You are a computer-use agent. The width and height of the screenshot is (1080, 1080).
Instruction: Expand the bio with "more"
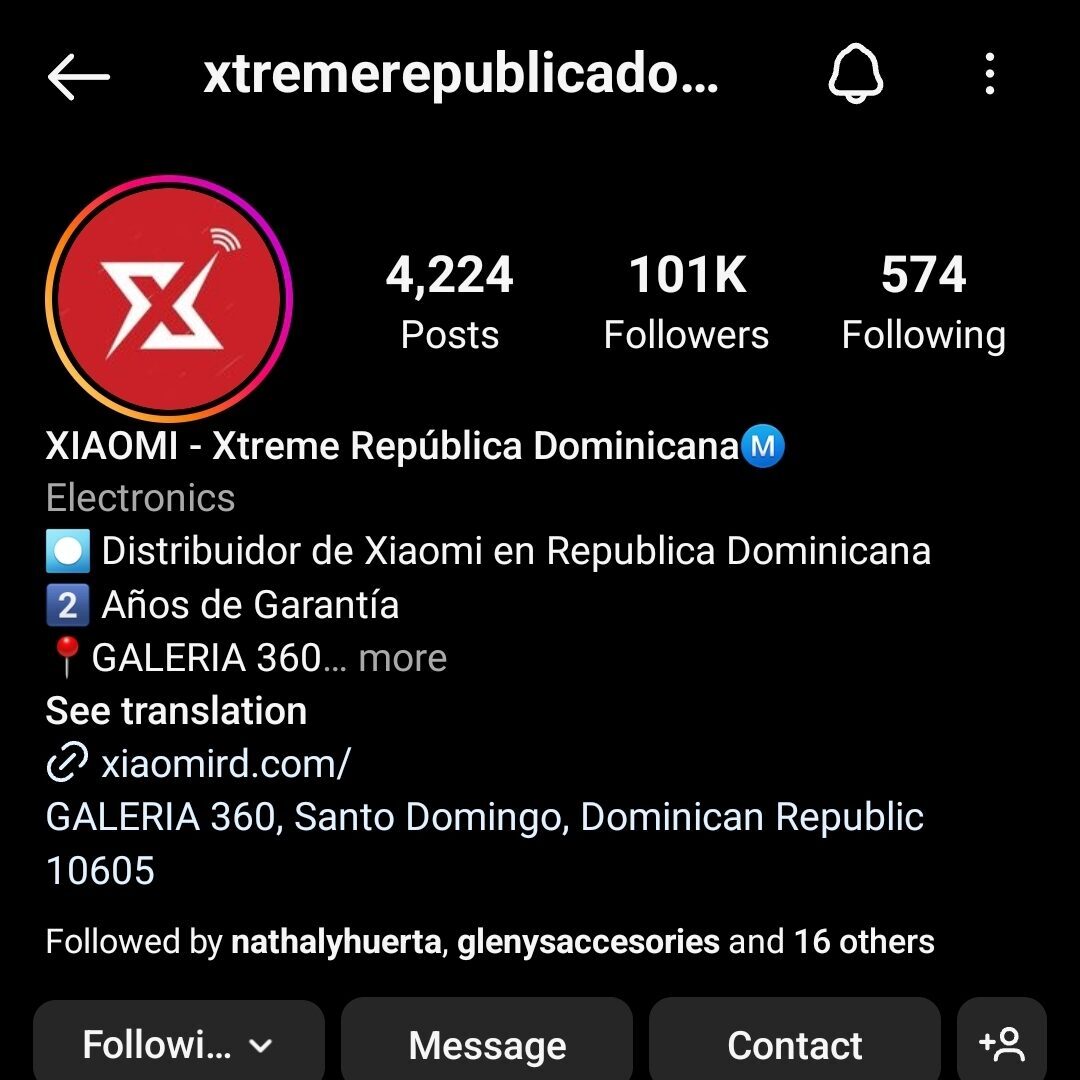point(402,658)
